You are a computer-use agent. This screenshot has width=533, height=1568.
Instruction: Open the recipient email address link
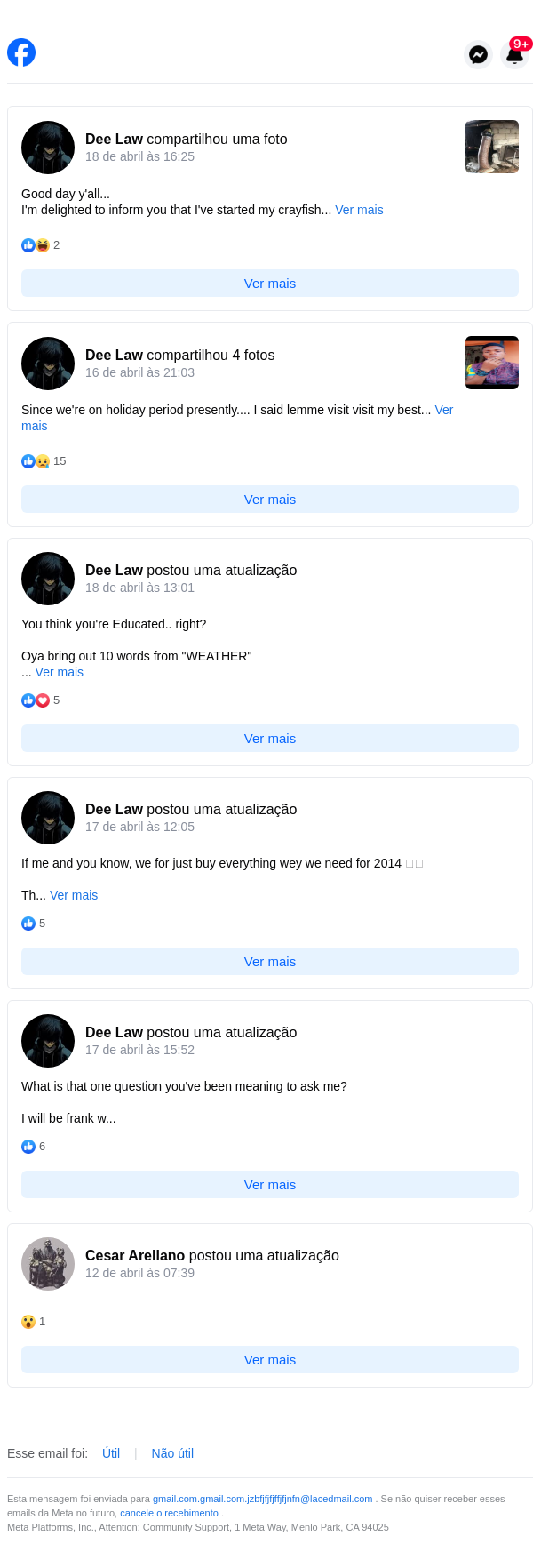tap(262, 1499)
